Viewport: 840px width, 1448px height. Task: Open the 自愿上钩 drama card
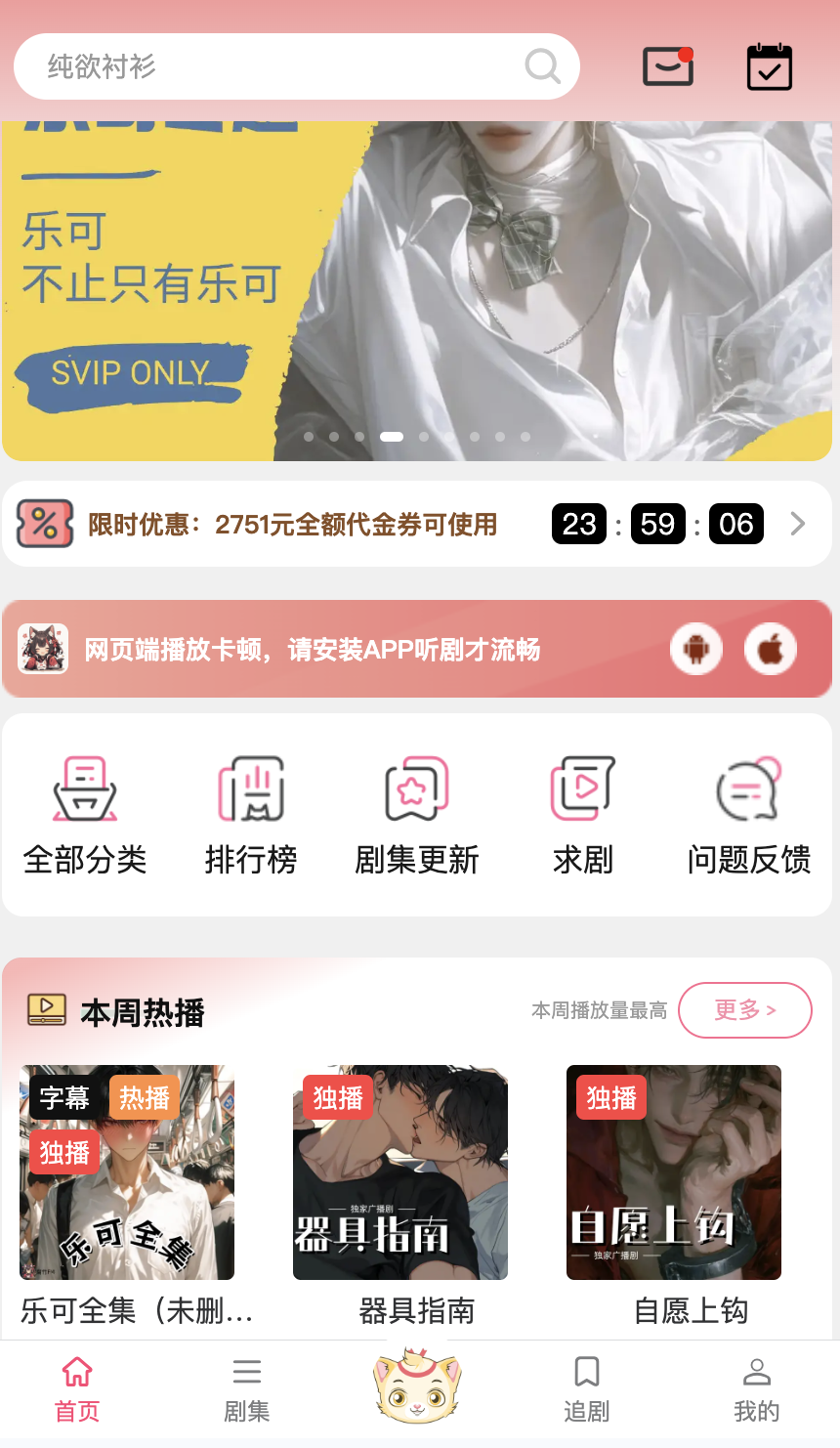click(674, 1172)
